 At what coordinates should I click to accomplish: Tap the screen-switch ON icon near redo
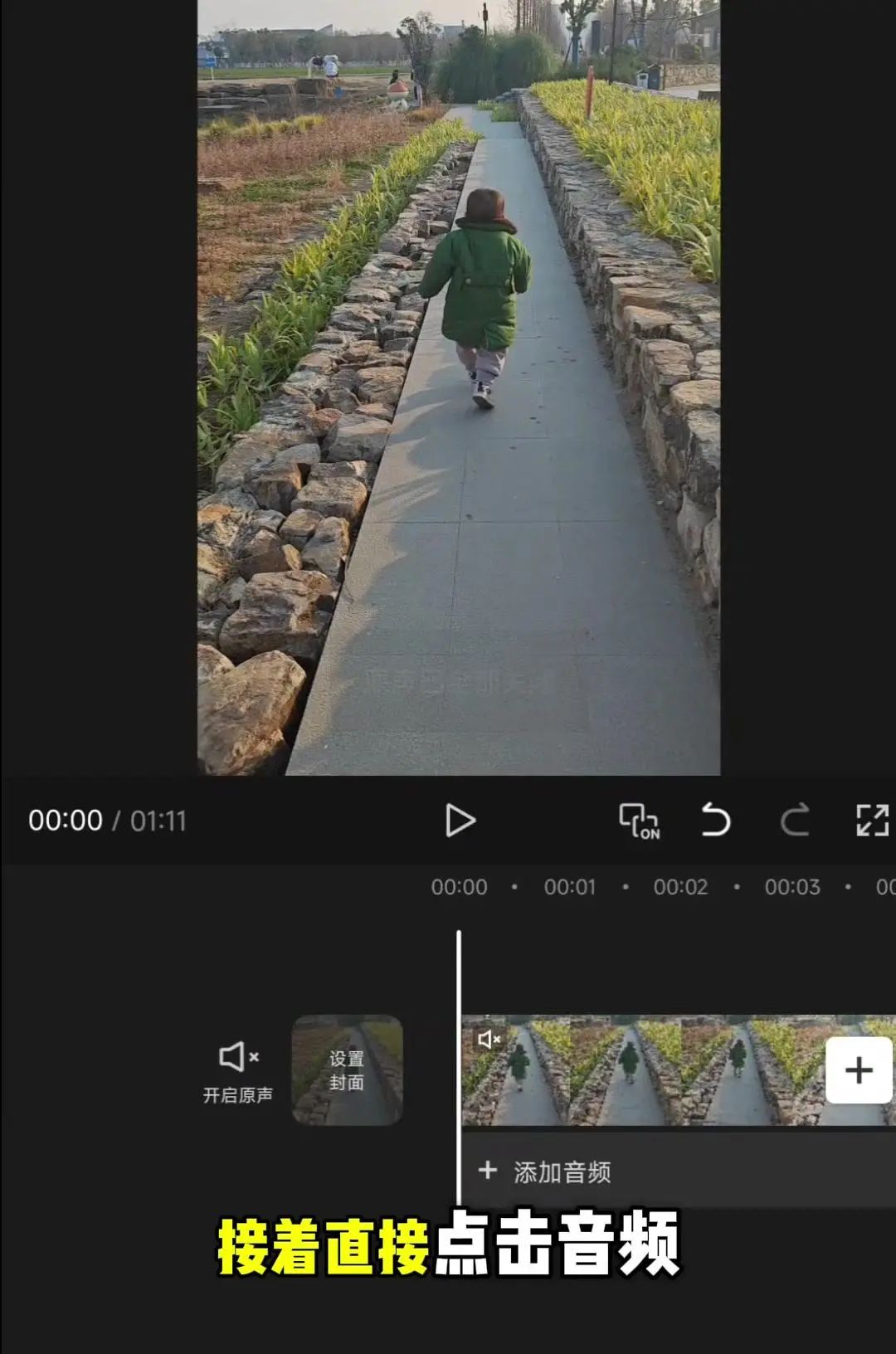click(640, 822)
